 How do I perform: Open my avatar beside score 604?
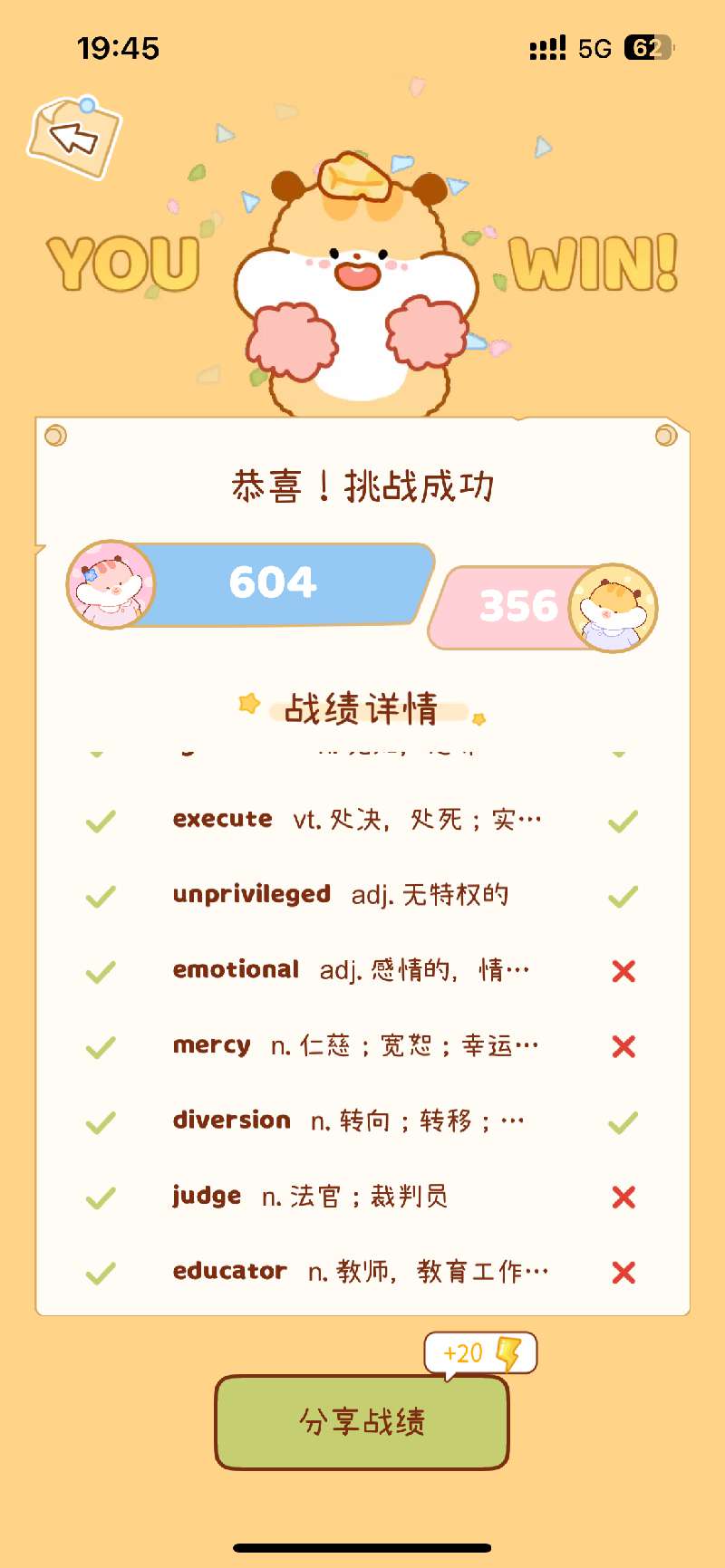point(111,585)
